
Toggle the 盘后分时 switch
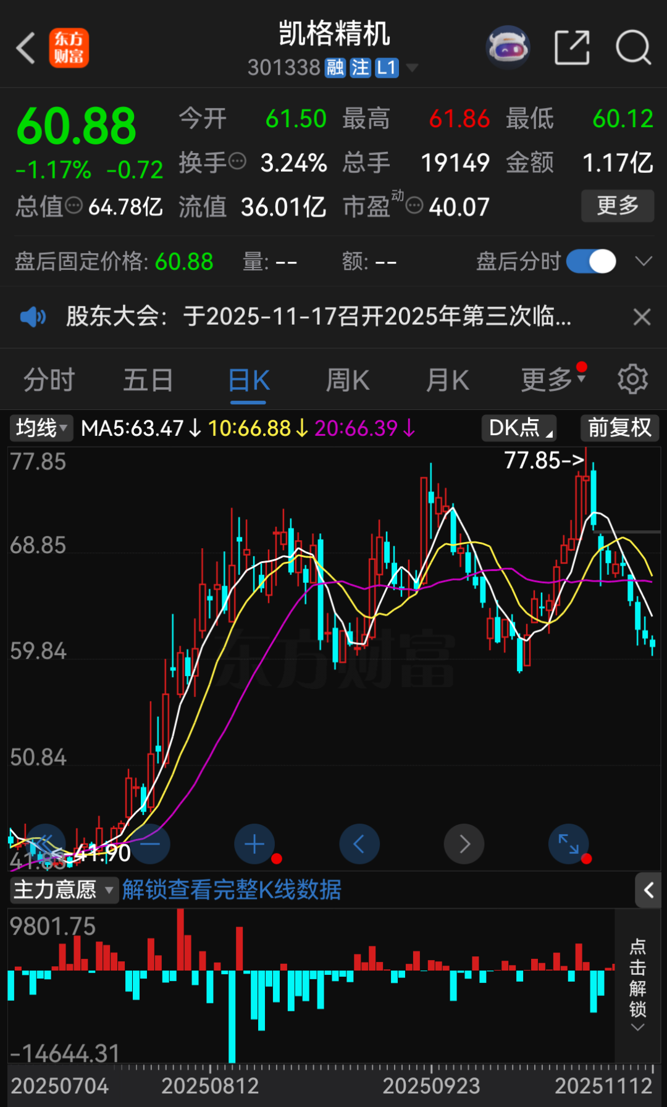[591, 262]
